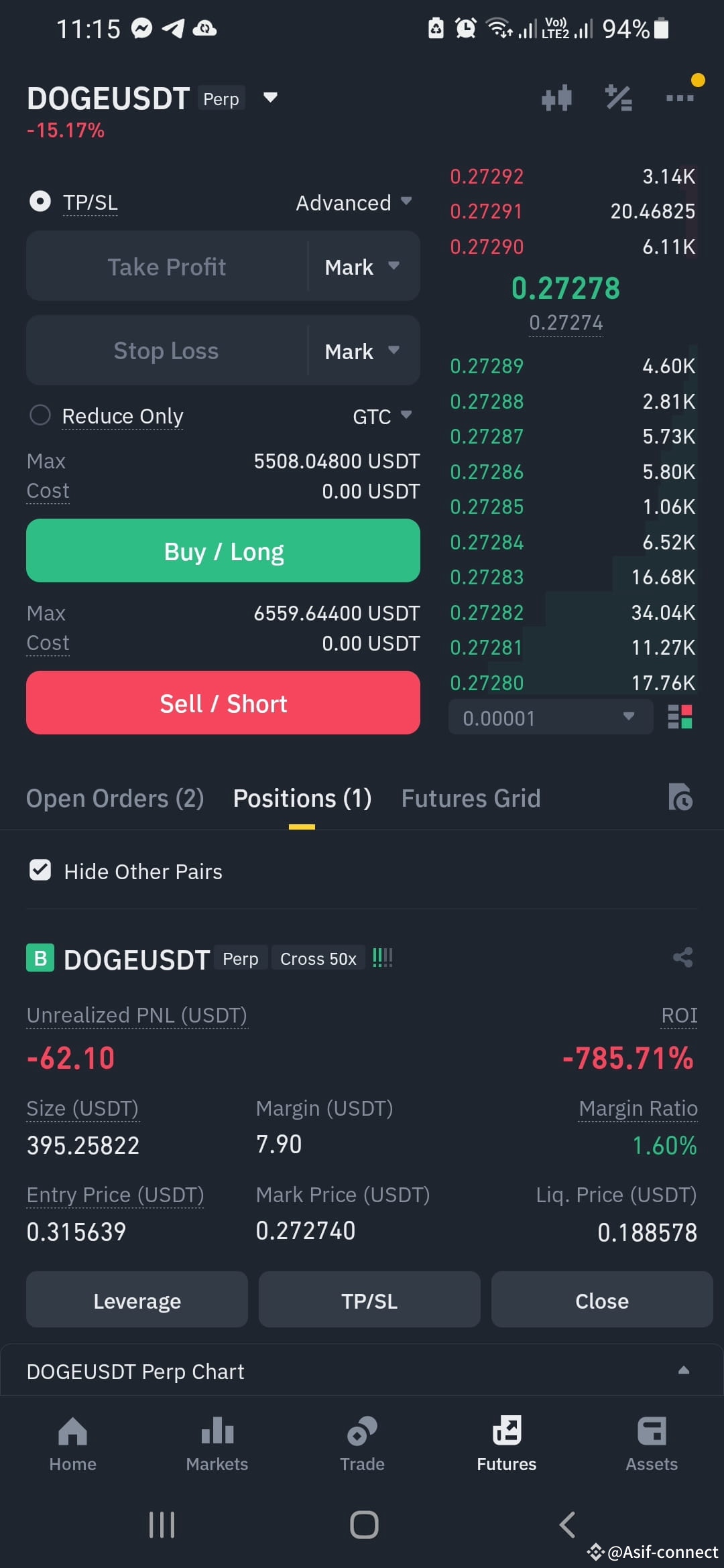Select the TP/SL radio button
The image size is (724, 1568).
pos(40,201)
